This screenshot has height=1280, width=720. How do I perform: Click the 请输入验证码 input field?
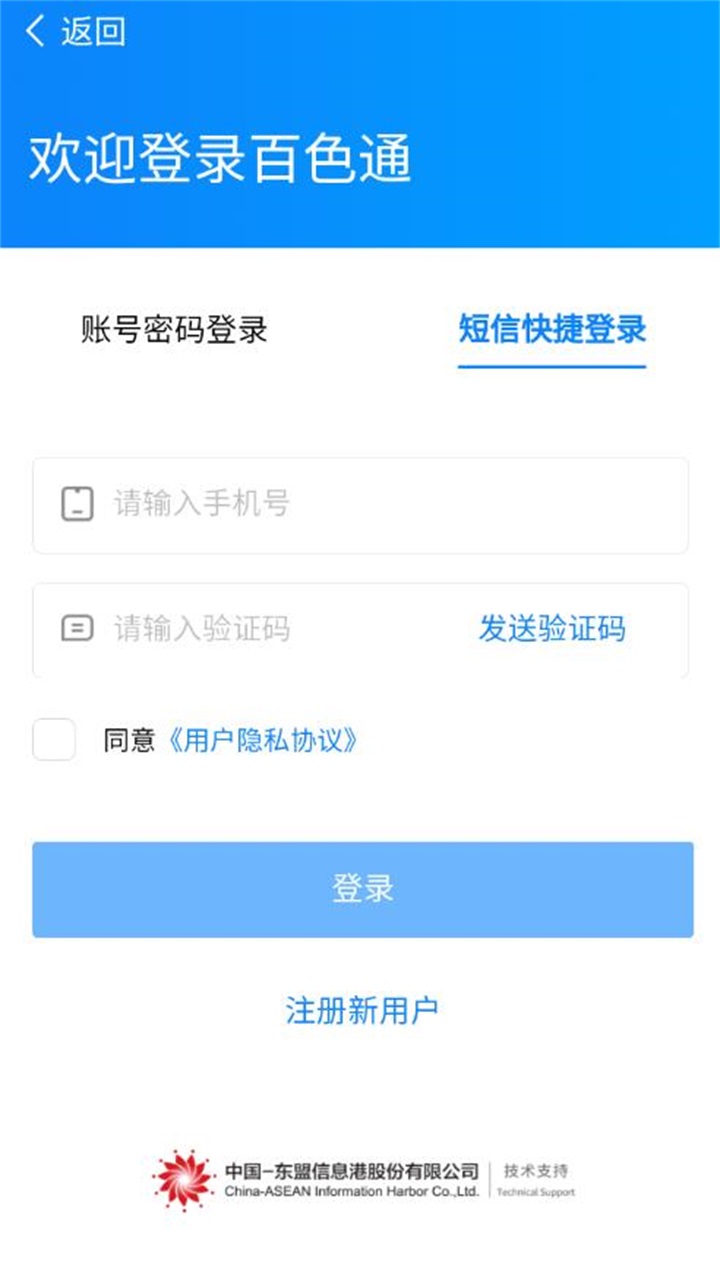tap(250, 630)
